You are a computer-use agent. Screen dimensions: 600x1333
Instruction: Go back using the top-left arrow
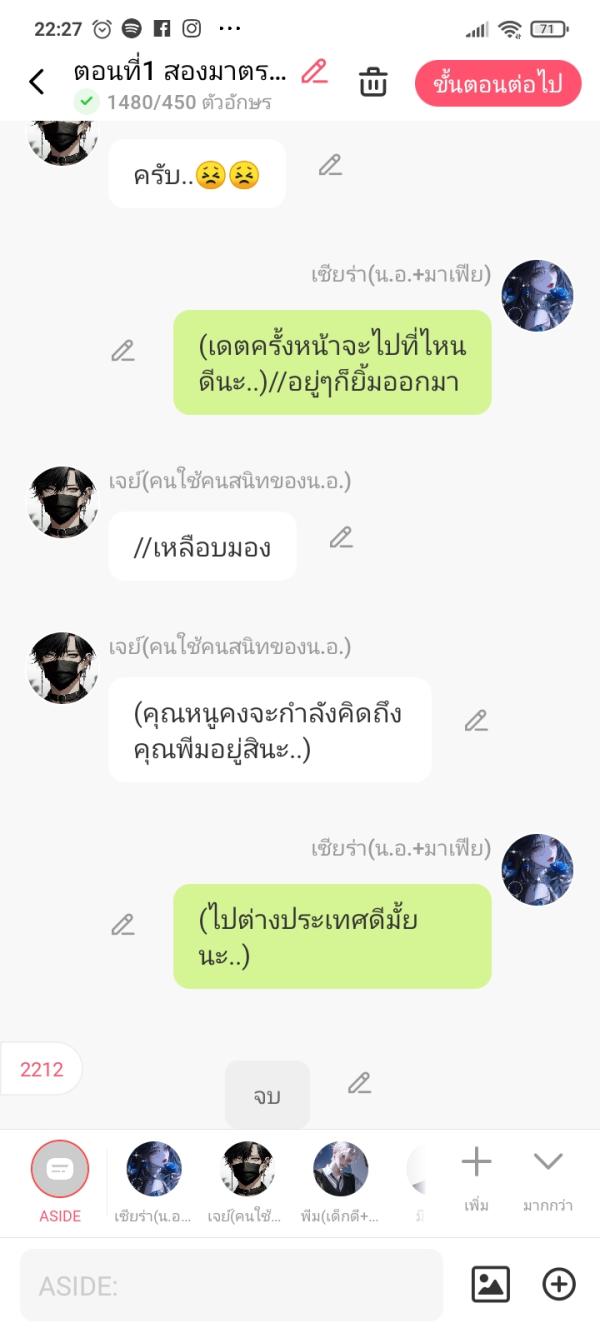pyautogui.click(x=37, y=82)
